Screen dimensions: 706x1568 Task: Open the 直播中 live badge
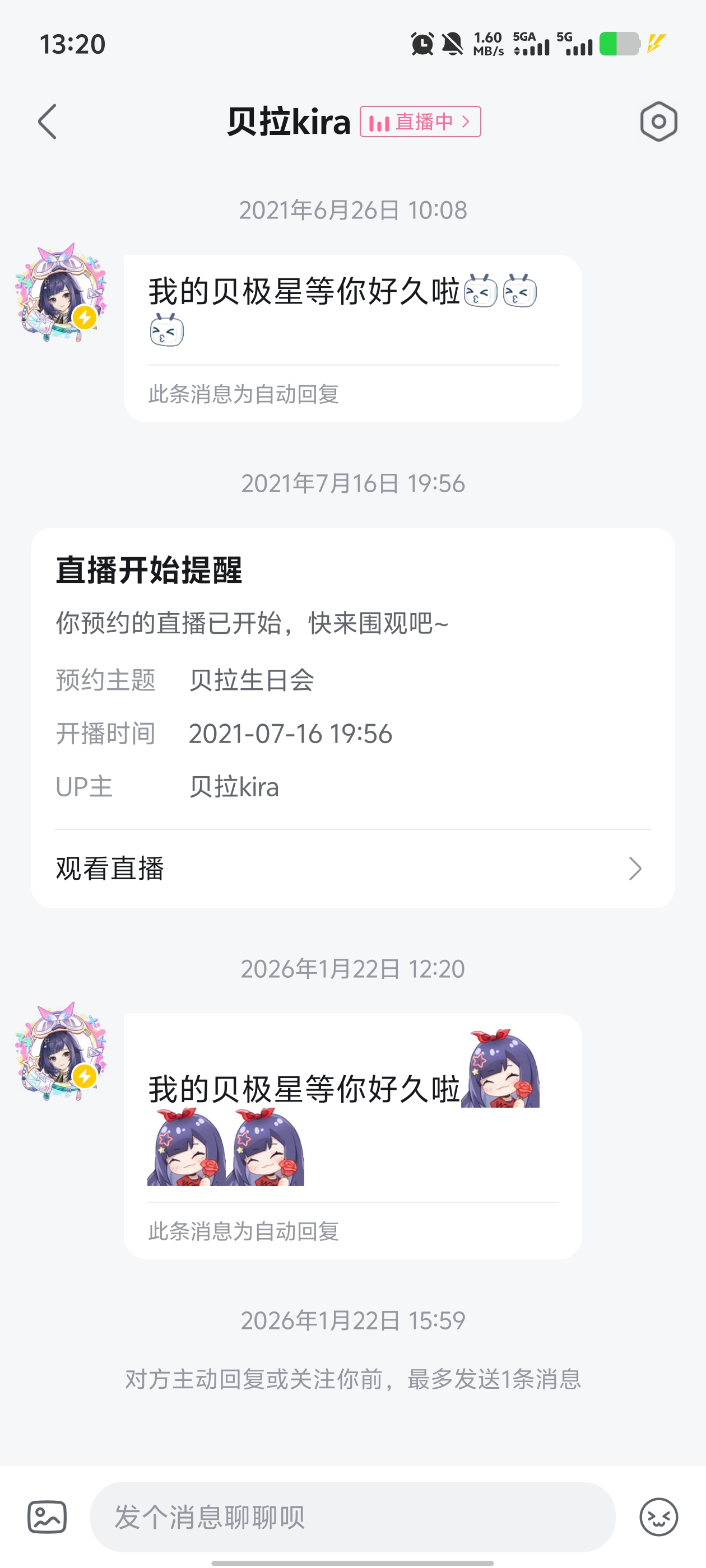(420, 122)
